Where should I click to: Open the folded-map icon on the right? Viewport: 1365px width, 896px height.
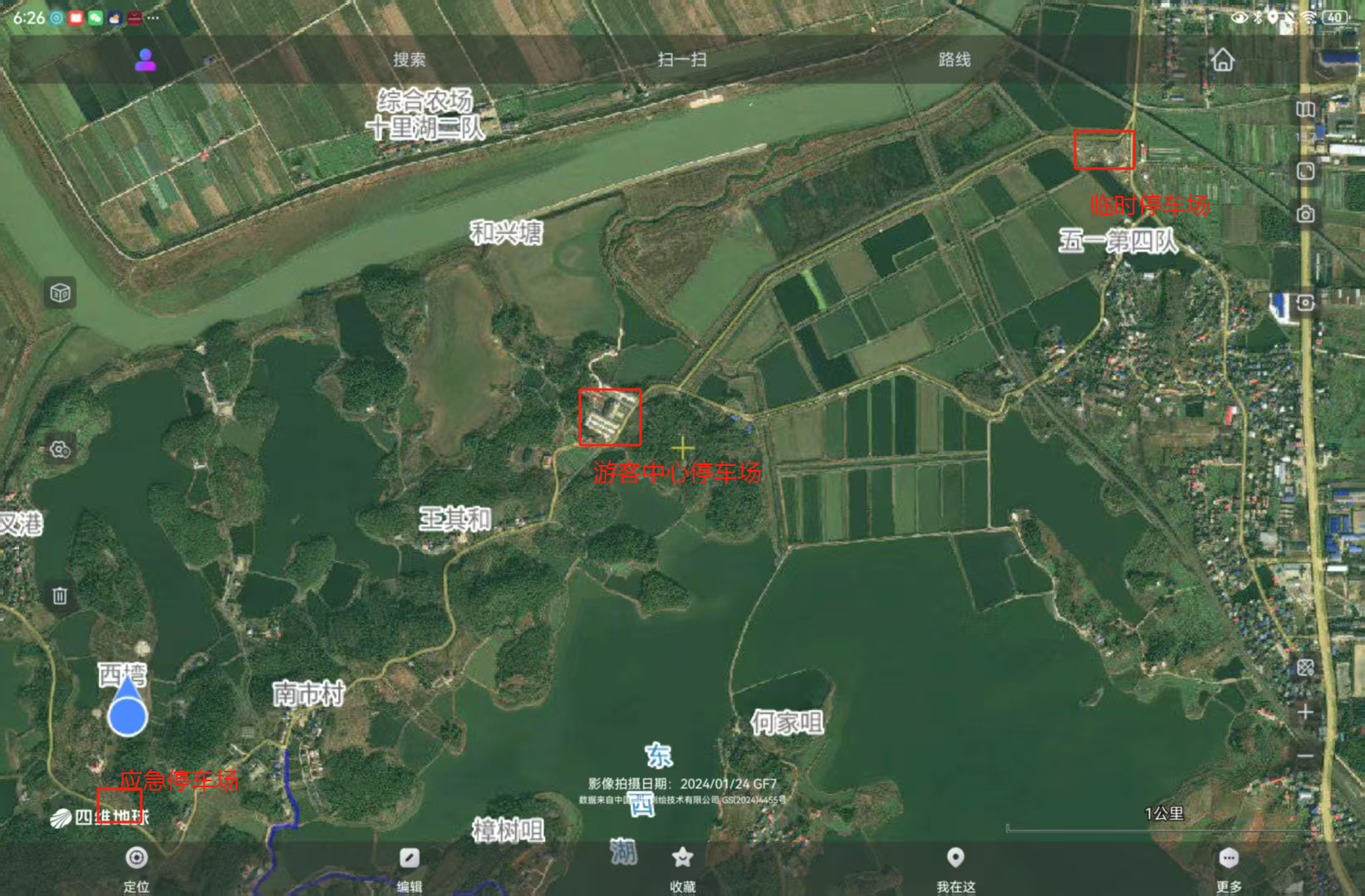[x=1305, y=110]
